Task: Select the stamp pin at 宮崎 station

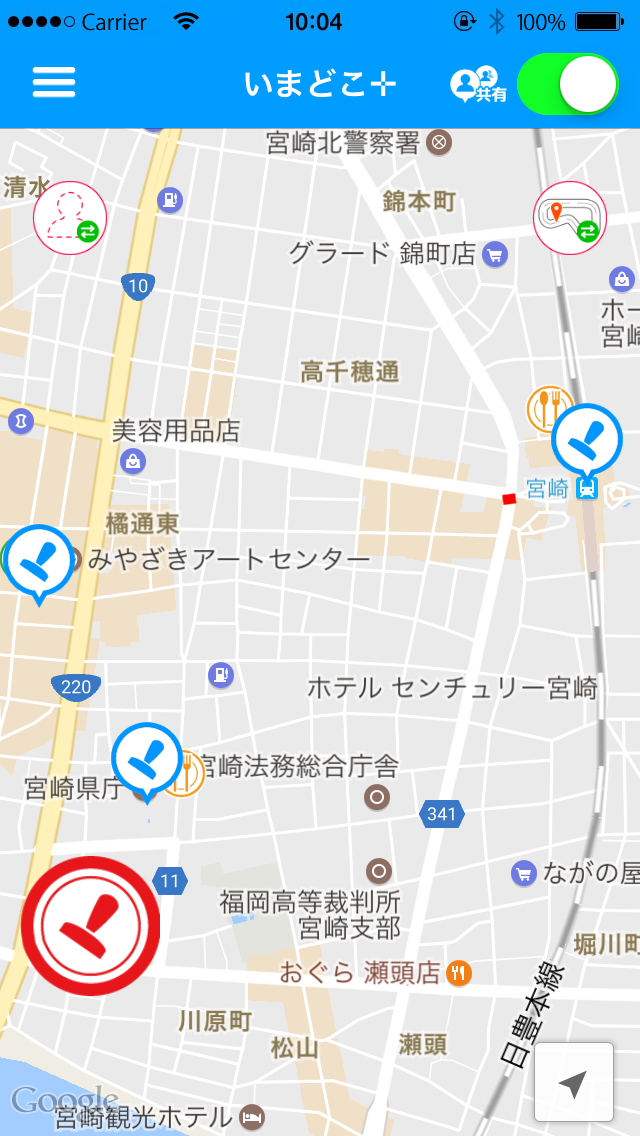Action: click(587, 440)
